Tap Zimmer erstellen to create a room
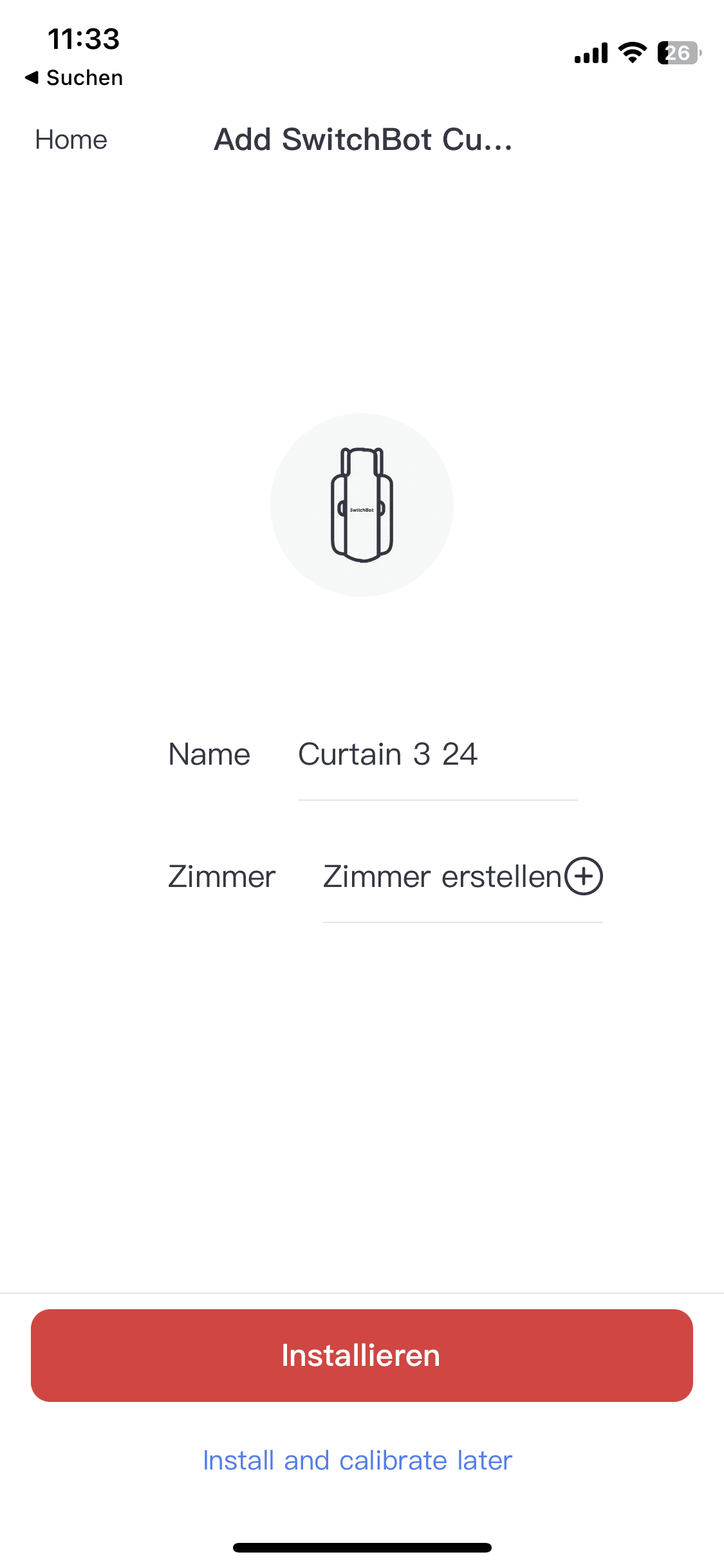 [462, 877]
